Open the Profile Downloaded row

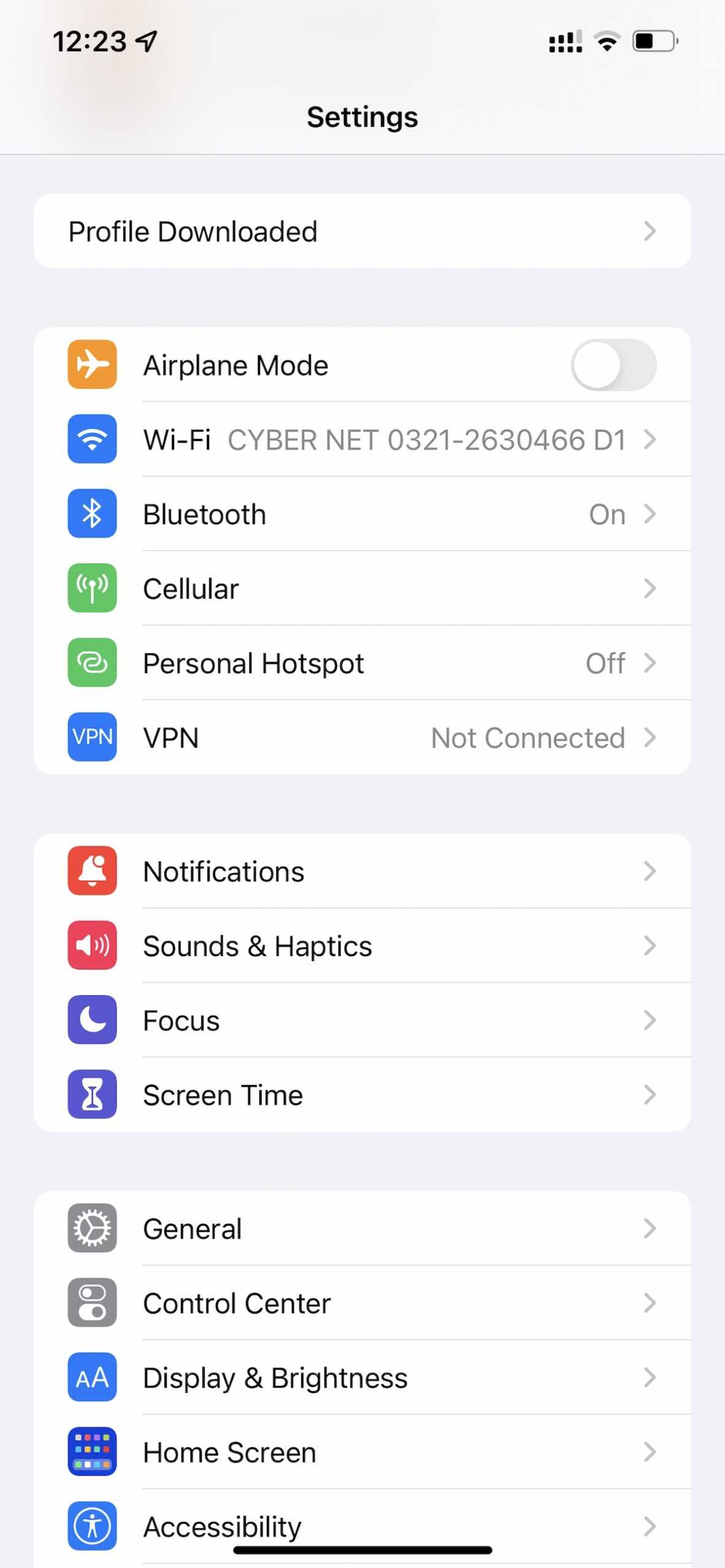[x=362, y=232]
